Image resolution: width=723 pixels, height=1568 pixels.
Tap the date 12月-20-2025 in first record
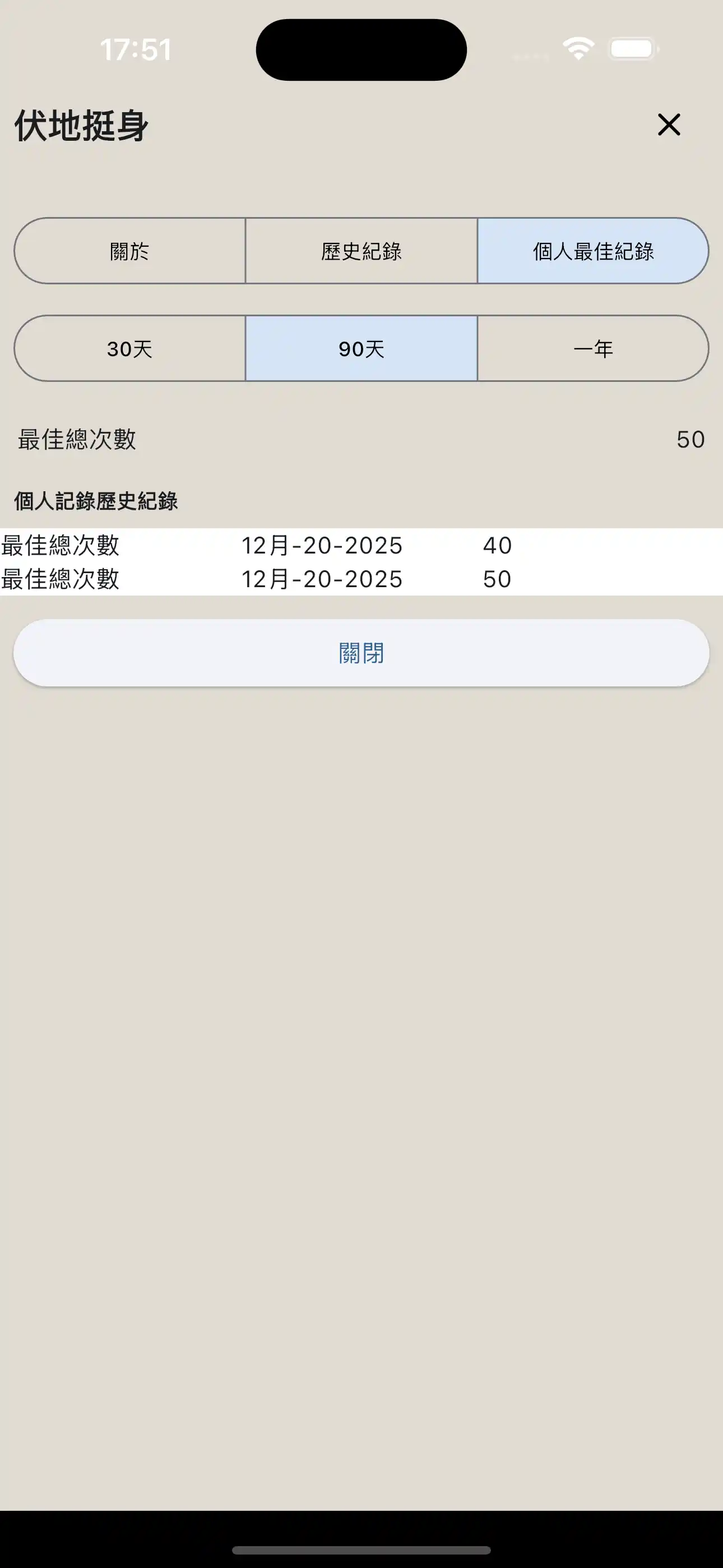pos(322,546)
